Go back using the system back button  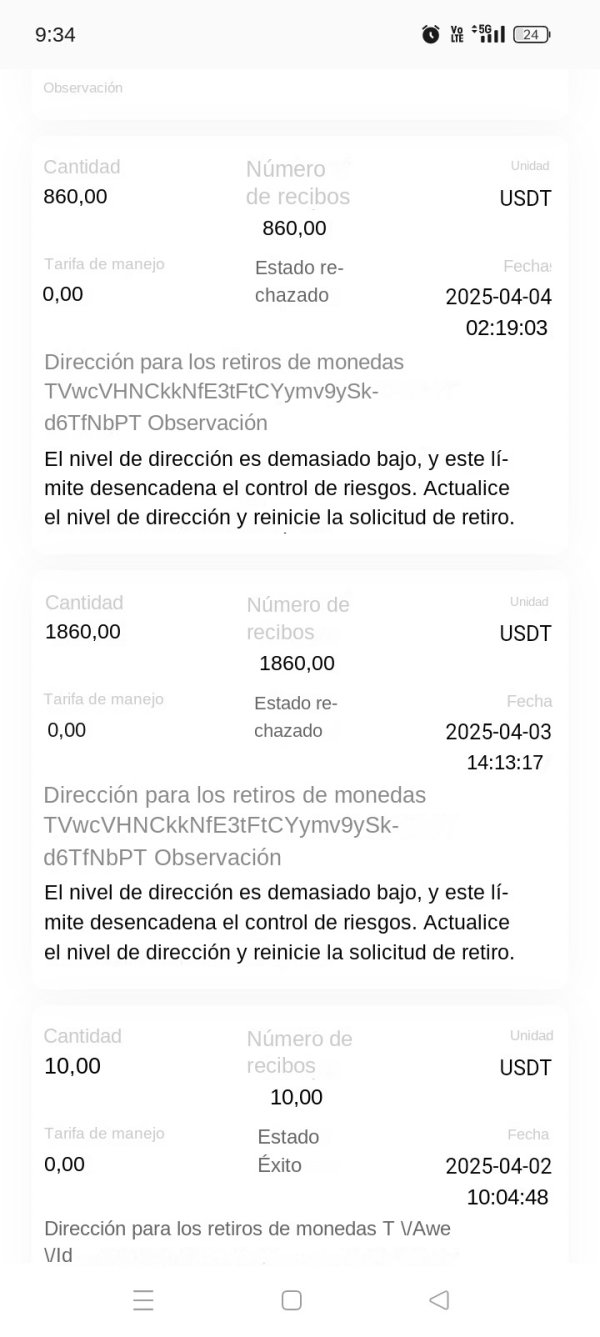pyautogui.click(x=438, y=1300)
